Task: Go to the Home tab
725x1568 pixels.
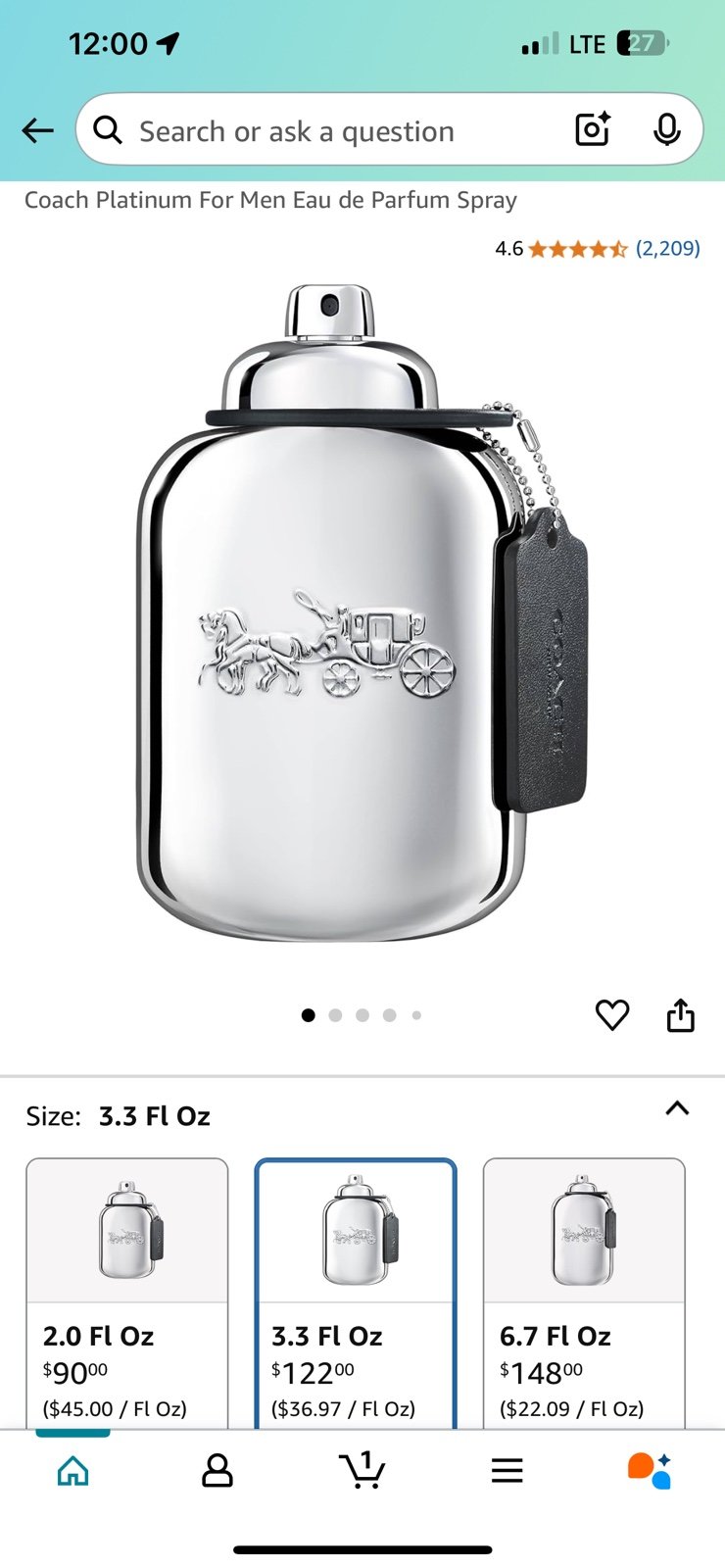Action: point(73,1470)
